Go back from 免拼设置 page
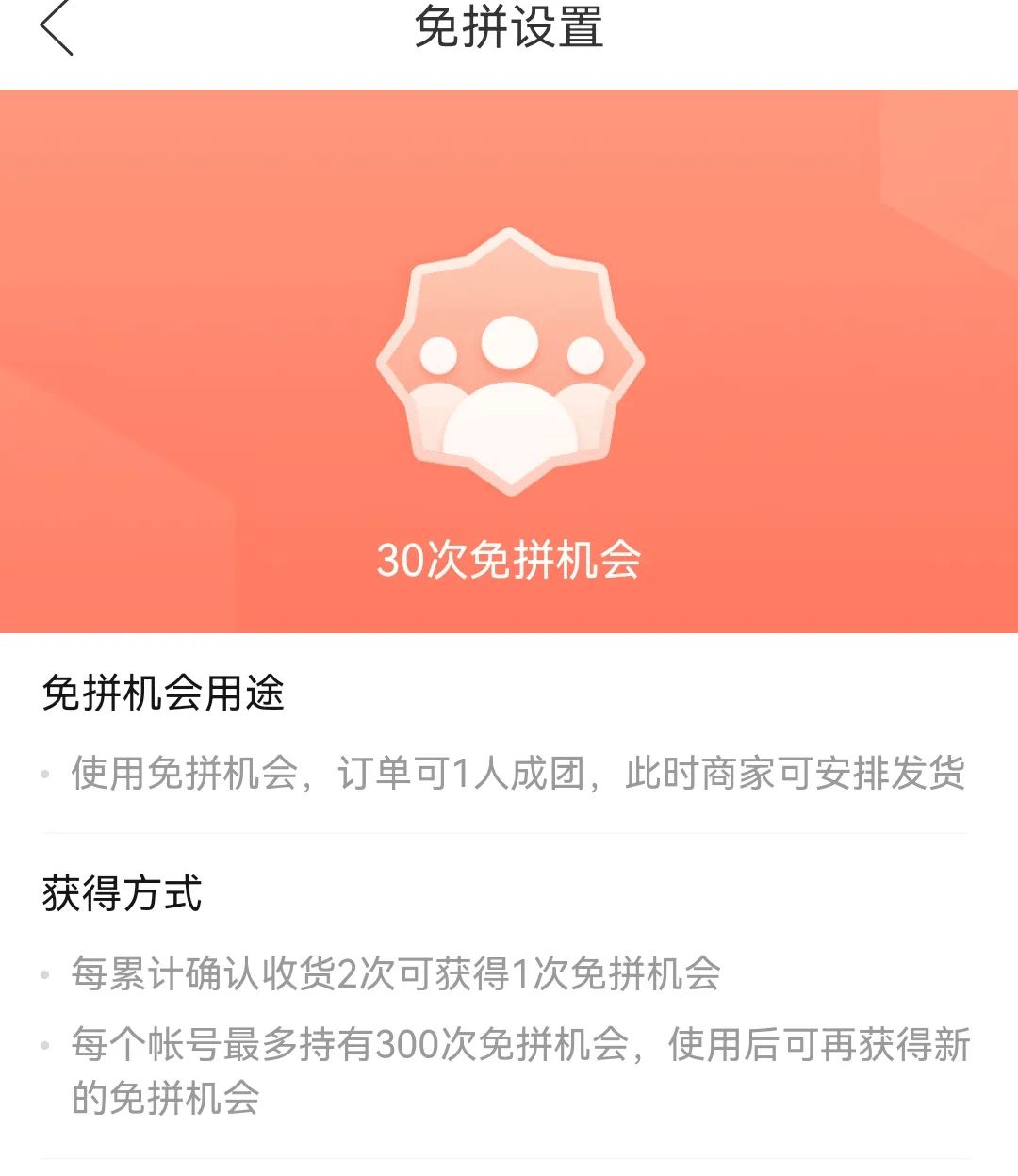Viewport: 1018px width, 1176px height. pos(57,27)
